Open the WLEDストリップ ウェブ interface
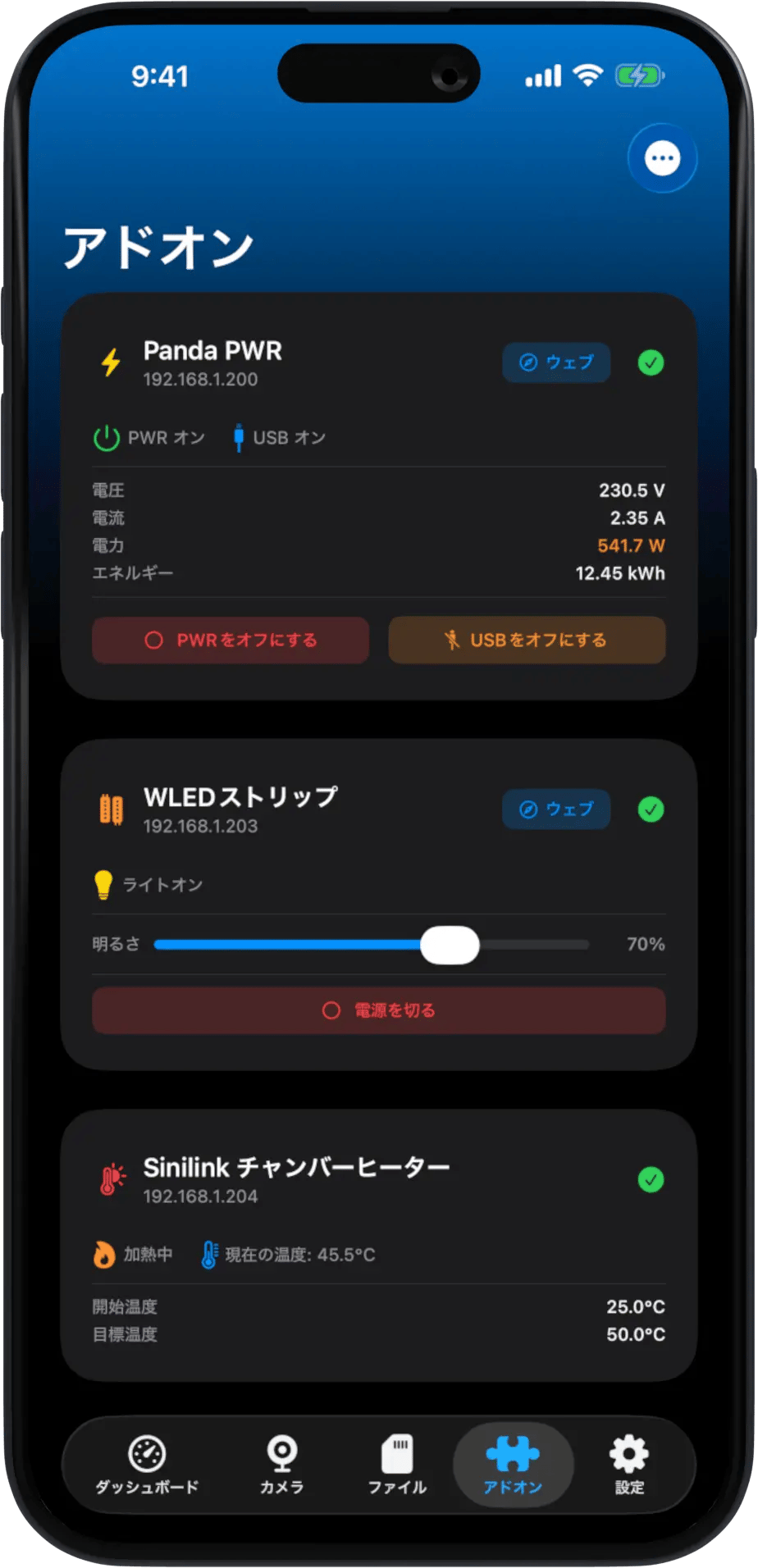 tap(556, 809)
